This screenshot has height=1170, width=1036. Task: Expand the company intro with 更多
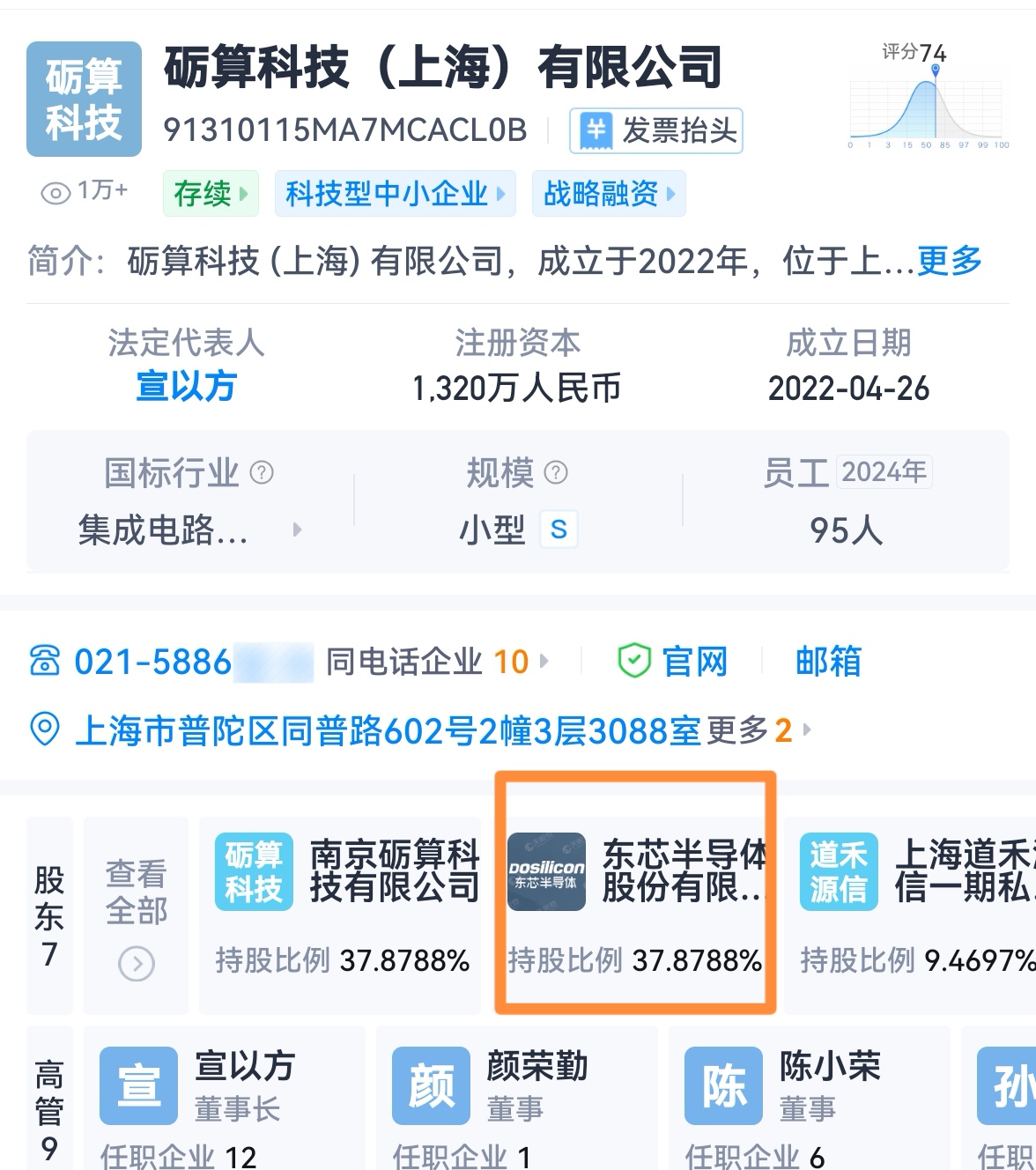point(949,261)
